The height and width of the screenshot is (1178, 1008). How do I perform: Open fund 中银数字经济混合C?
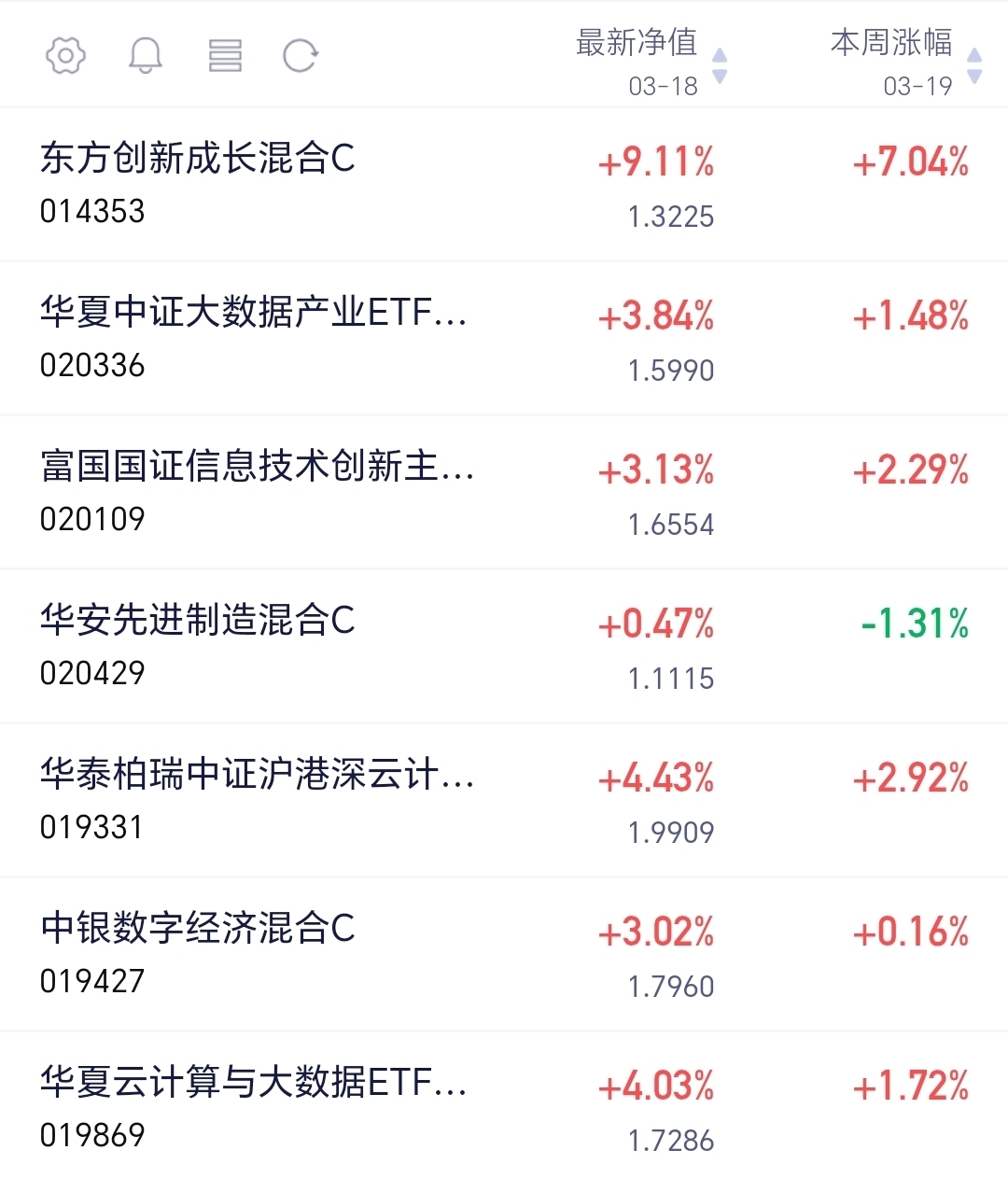pos(504,955)
